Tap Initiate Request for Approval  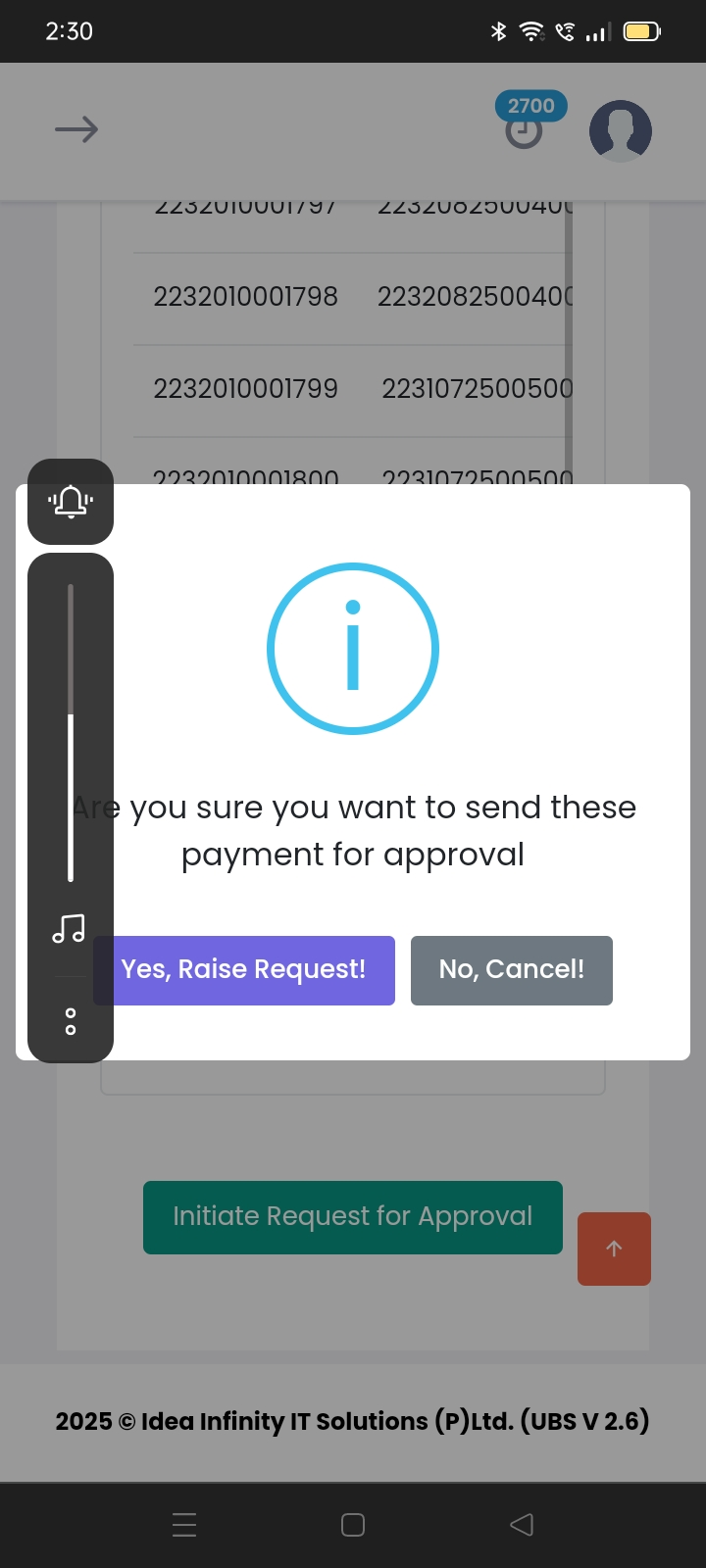point(352,1217)
